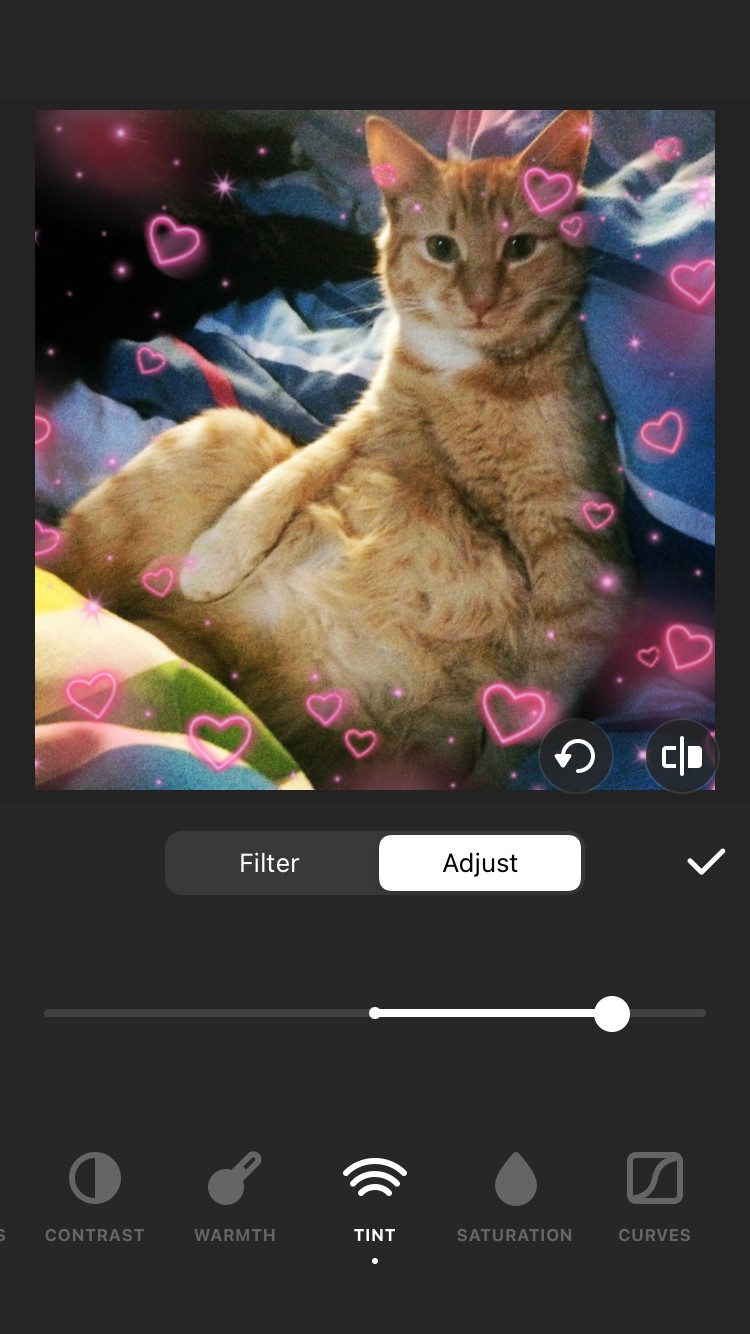Open the Curves tool
This screenshot has height=1334, width=750.
coord(655,1196)
